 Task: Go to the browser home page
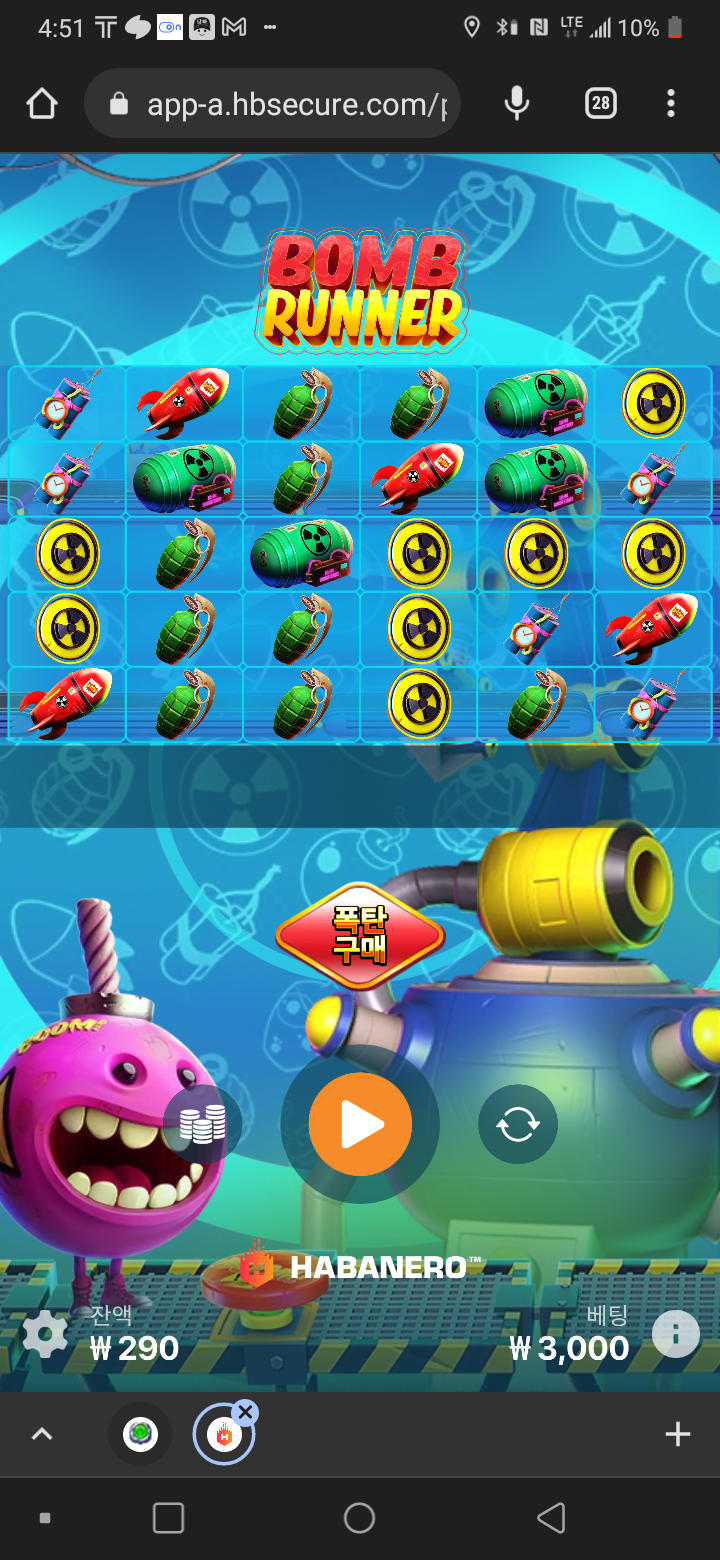tap(42, 103)
